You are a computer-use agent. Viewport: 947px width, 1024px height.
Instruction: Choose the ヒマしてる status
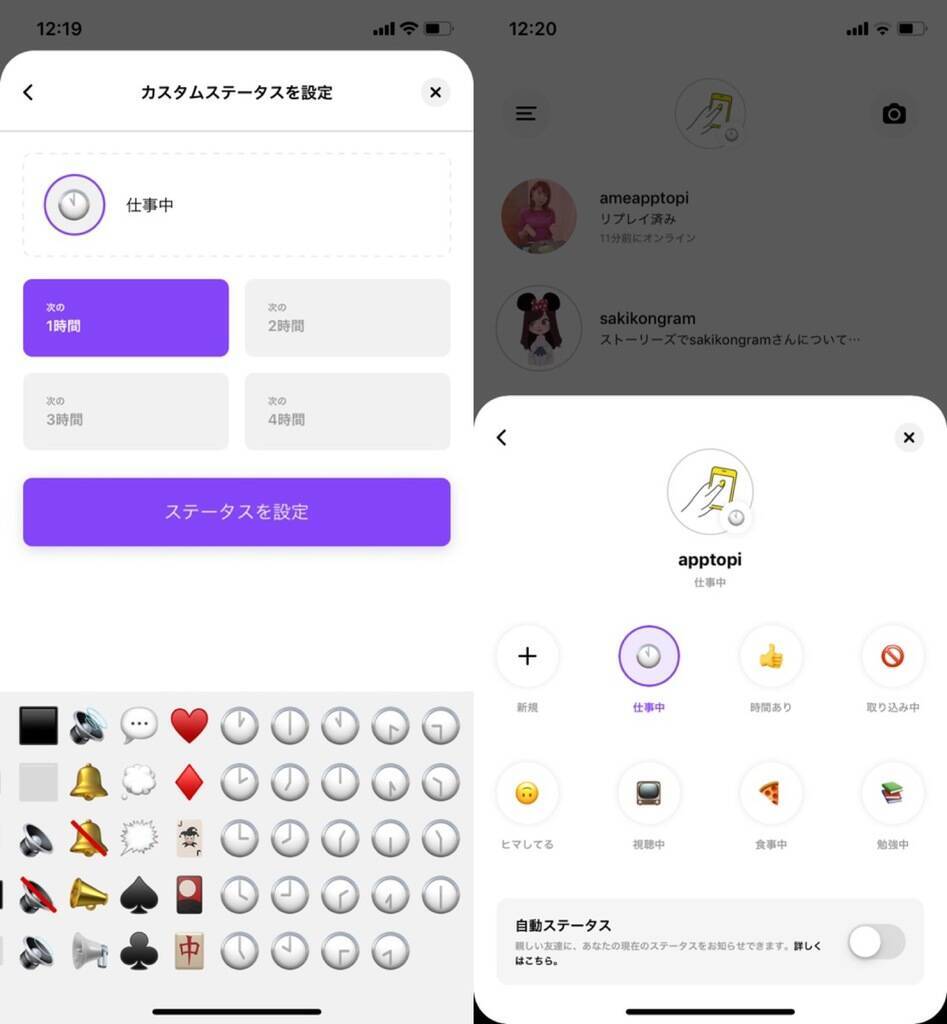[527, 793]
